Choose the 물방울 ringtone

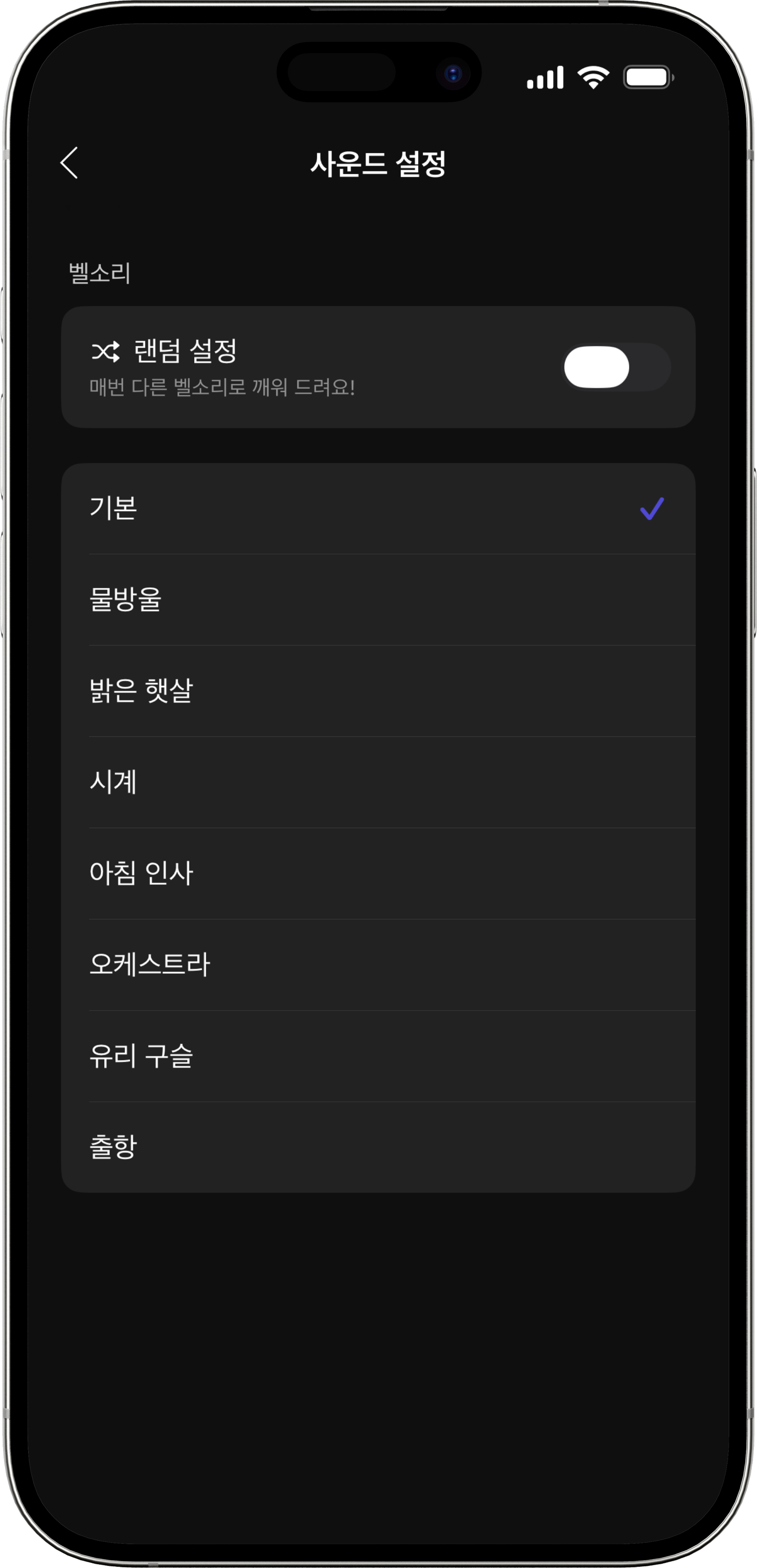tap(378, 600)
